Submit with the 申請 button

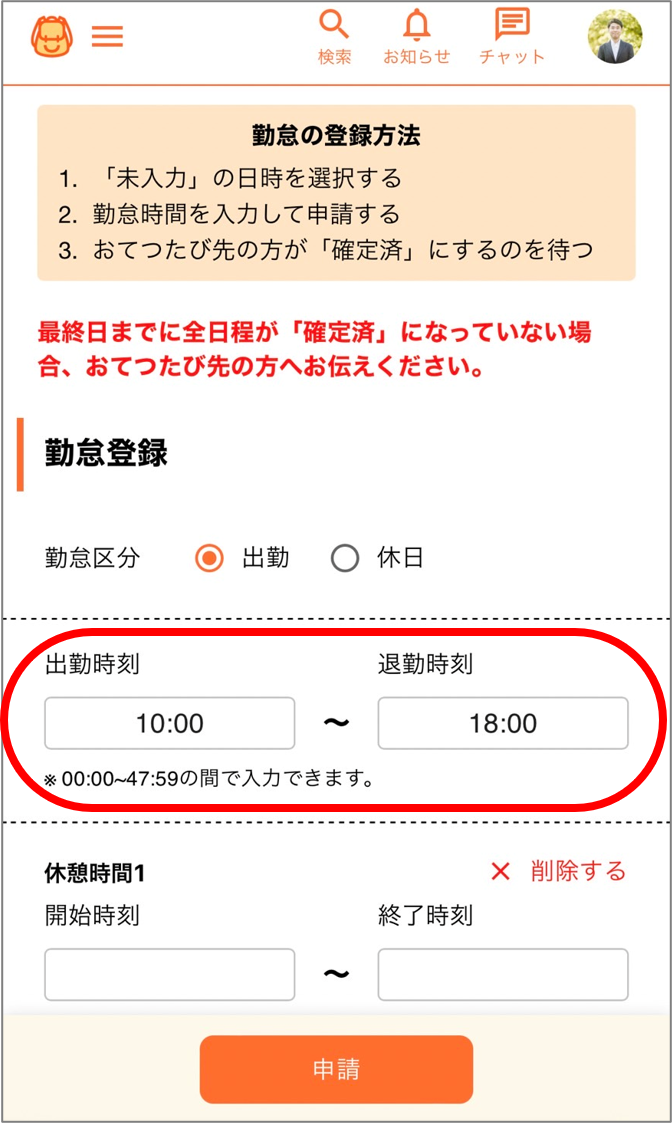(336, 1069)
